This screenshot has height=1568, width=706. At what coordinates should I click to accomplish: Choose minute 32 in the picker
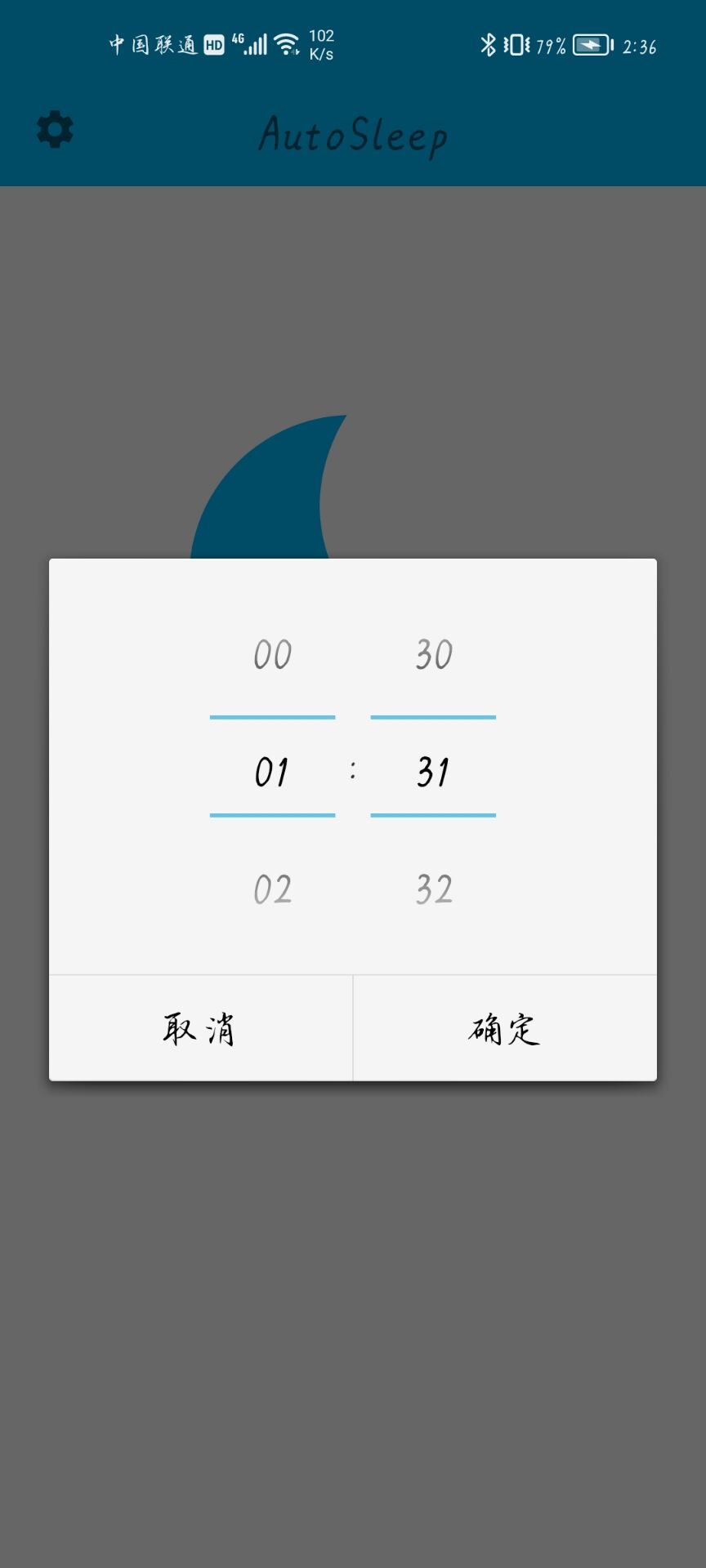[433, 889]
